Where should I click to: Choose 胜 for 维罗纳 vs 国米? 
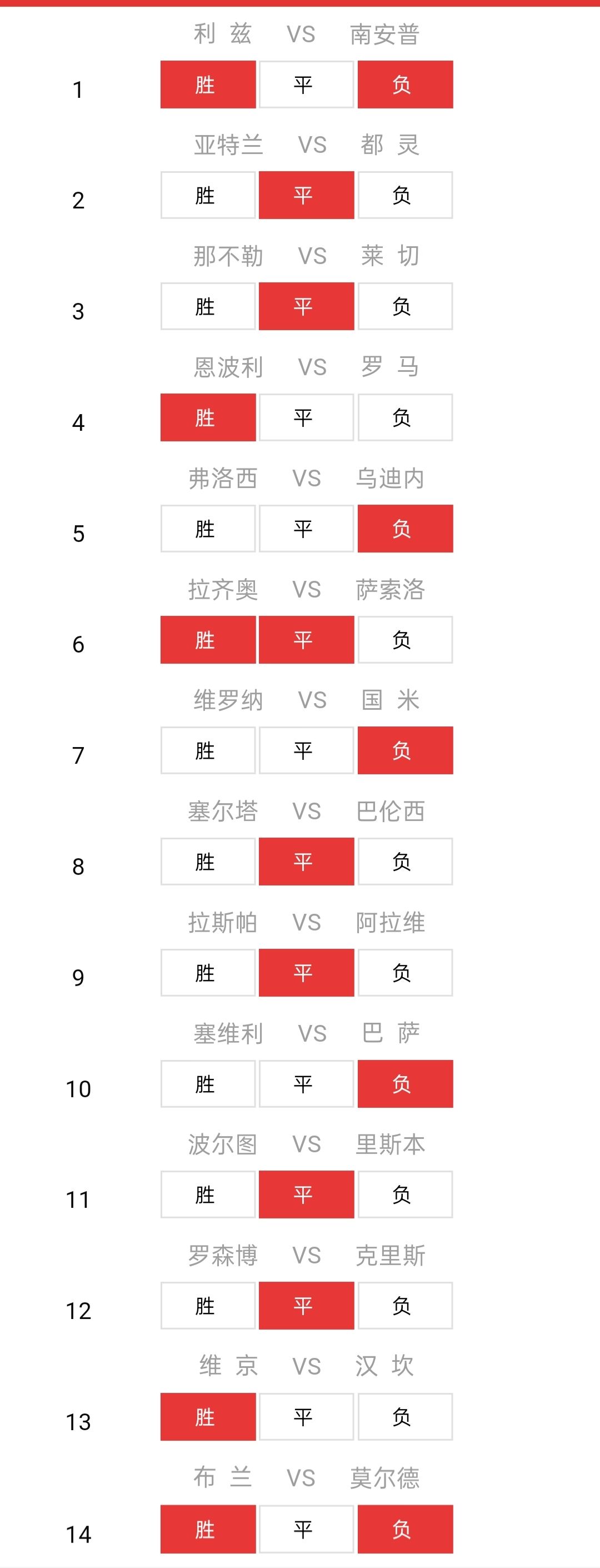(x=208, y=750)
